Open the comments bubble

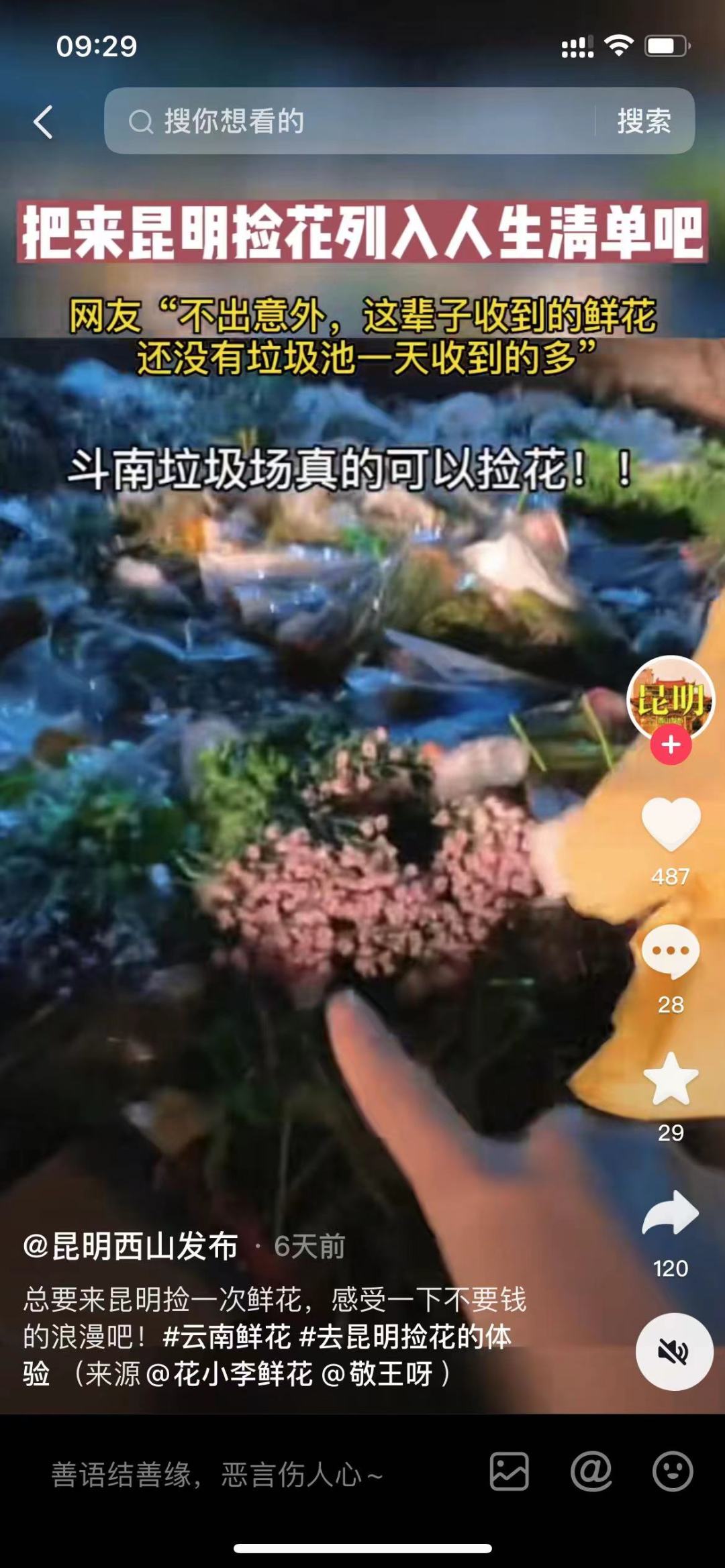[671, 951]
